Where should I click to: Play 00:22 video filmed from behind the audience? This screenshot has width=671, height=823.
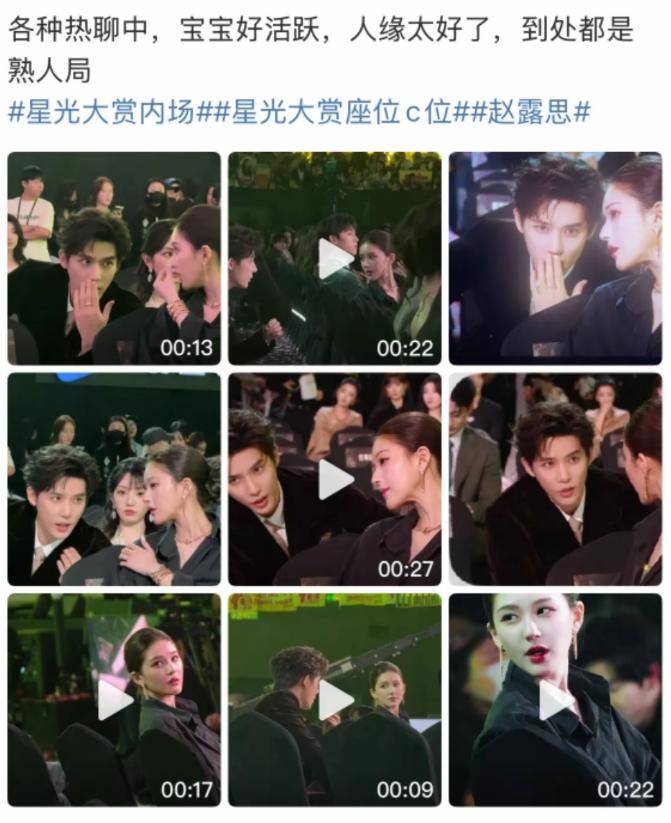click(335, 258)
